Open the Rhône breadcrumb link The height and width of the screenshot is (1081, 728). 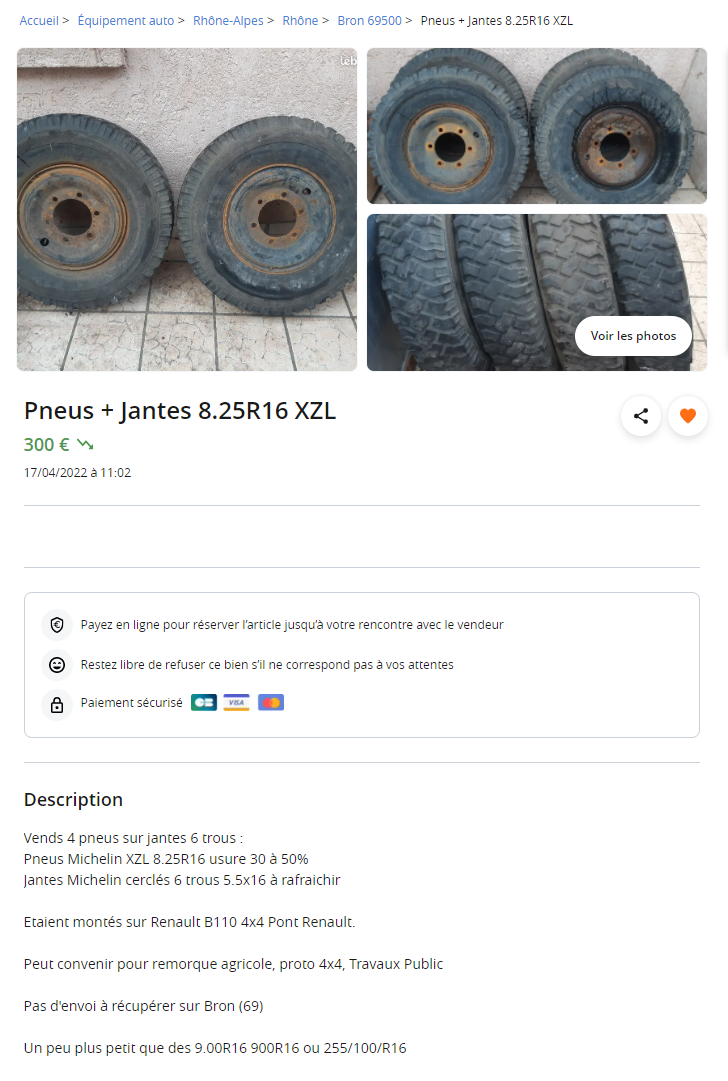300,20
